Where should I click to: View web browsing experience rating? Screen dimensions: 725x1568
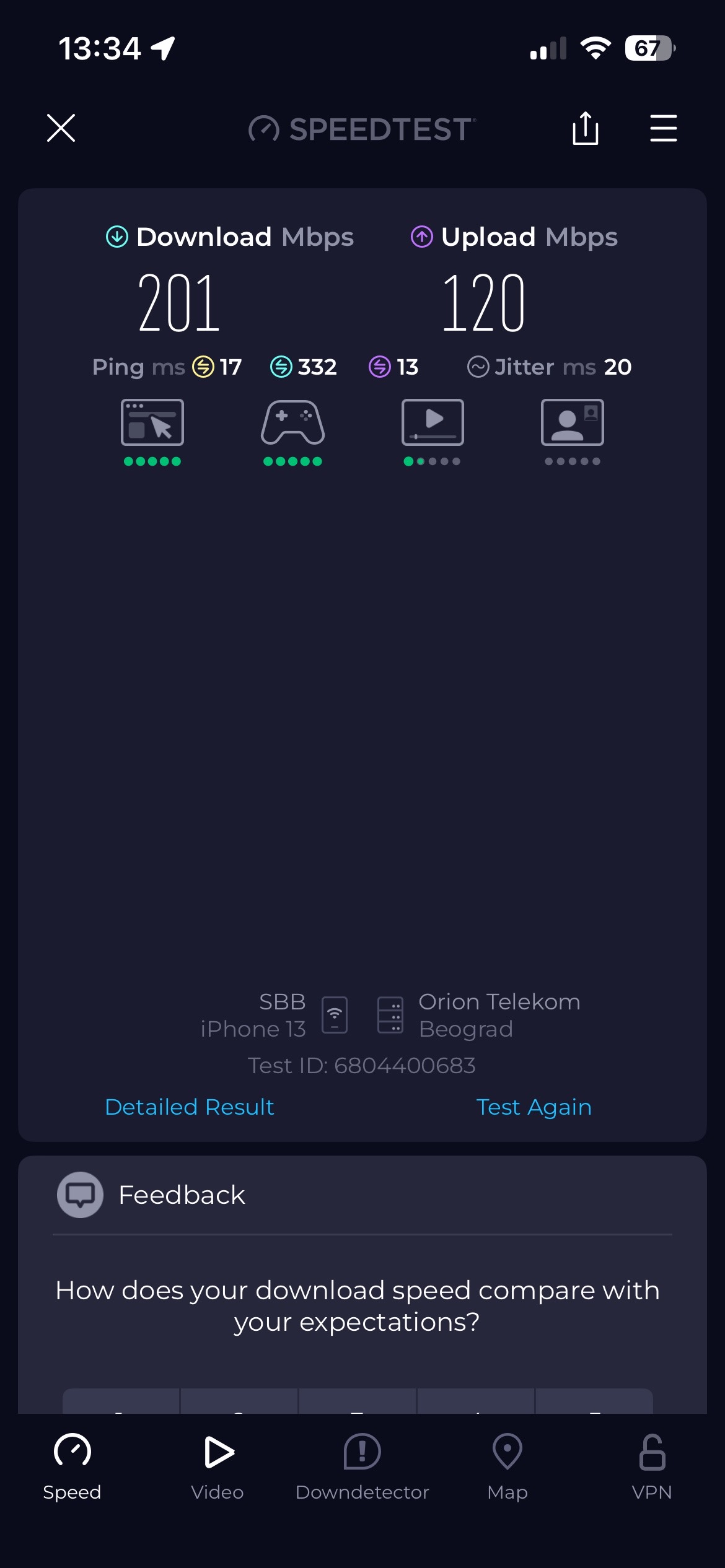point(152,430)
